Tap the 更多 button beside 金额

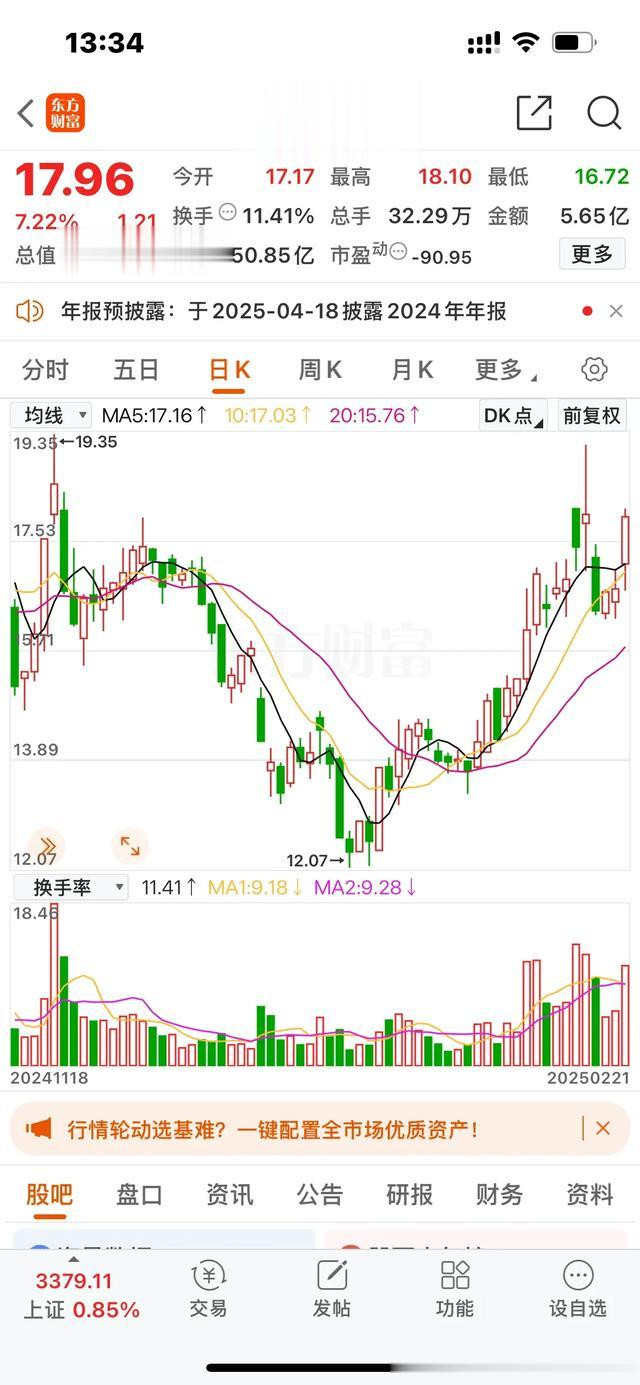(x=592, y=255)
